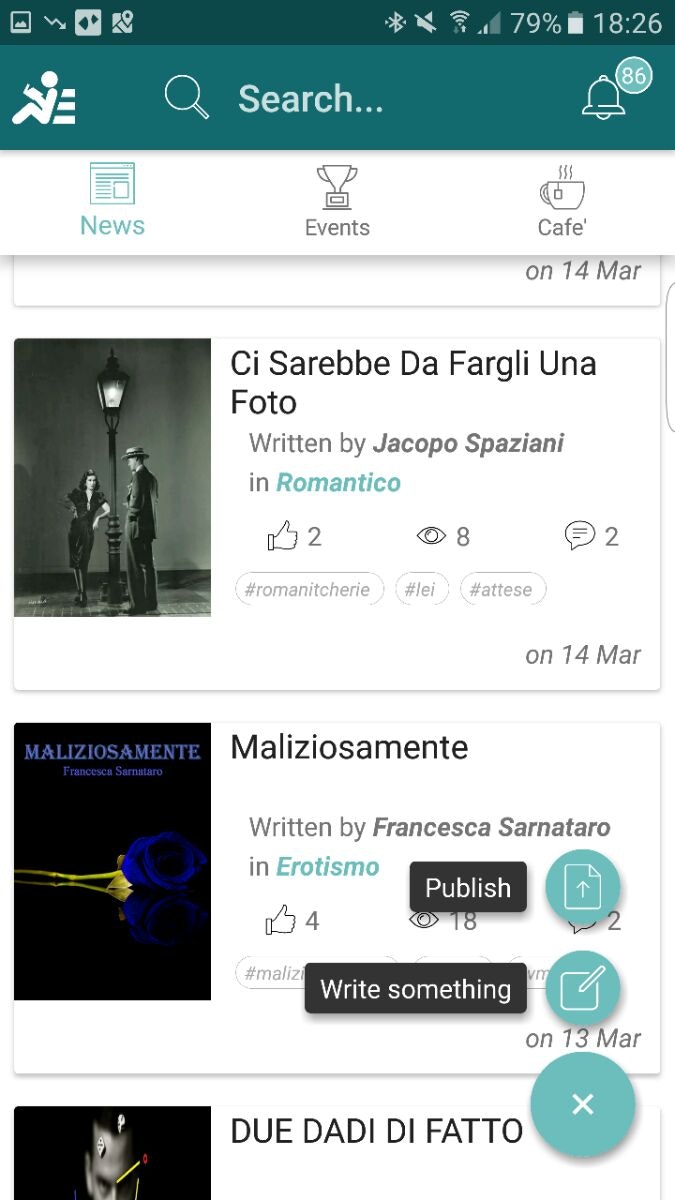Open comments on Ci Sarebbe Da Fargli Una Foto
The height and width of the screenshot is (1200, 675).
(580, 536)
